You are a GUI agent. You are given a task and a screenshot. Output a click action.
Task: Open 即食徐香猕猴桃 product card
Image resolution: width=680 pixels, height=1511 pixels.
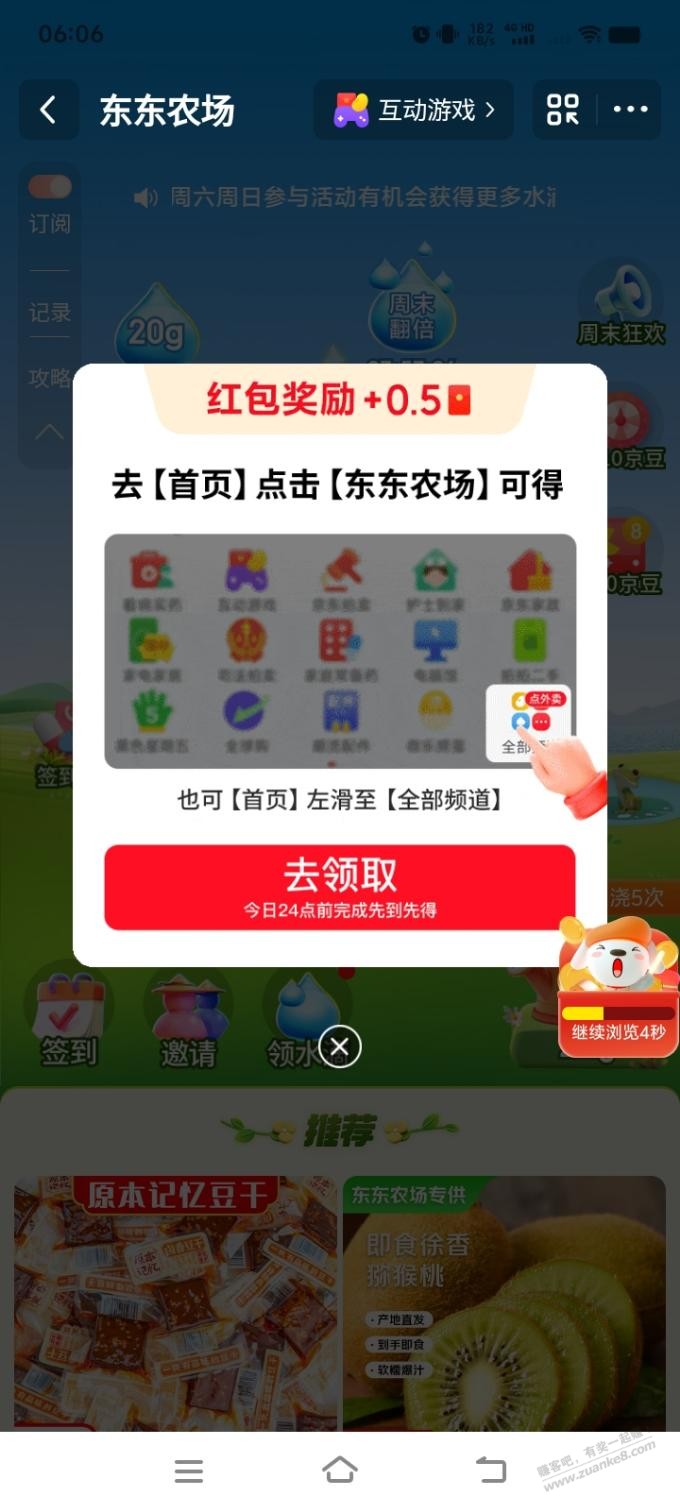tap(504, 1300)
